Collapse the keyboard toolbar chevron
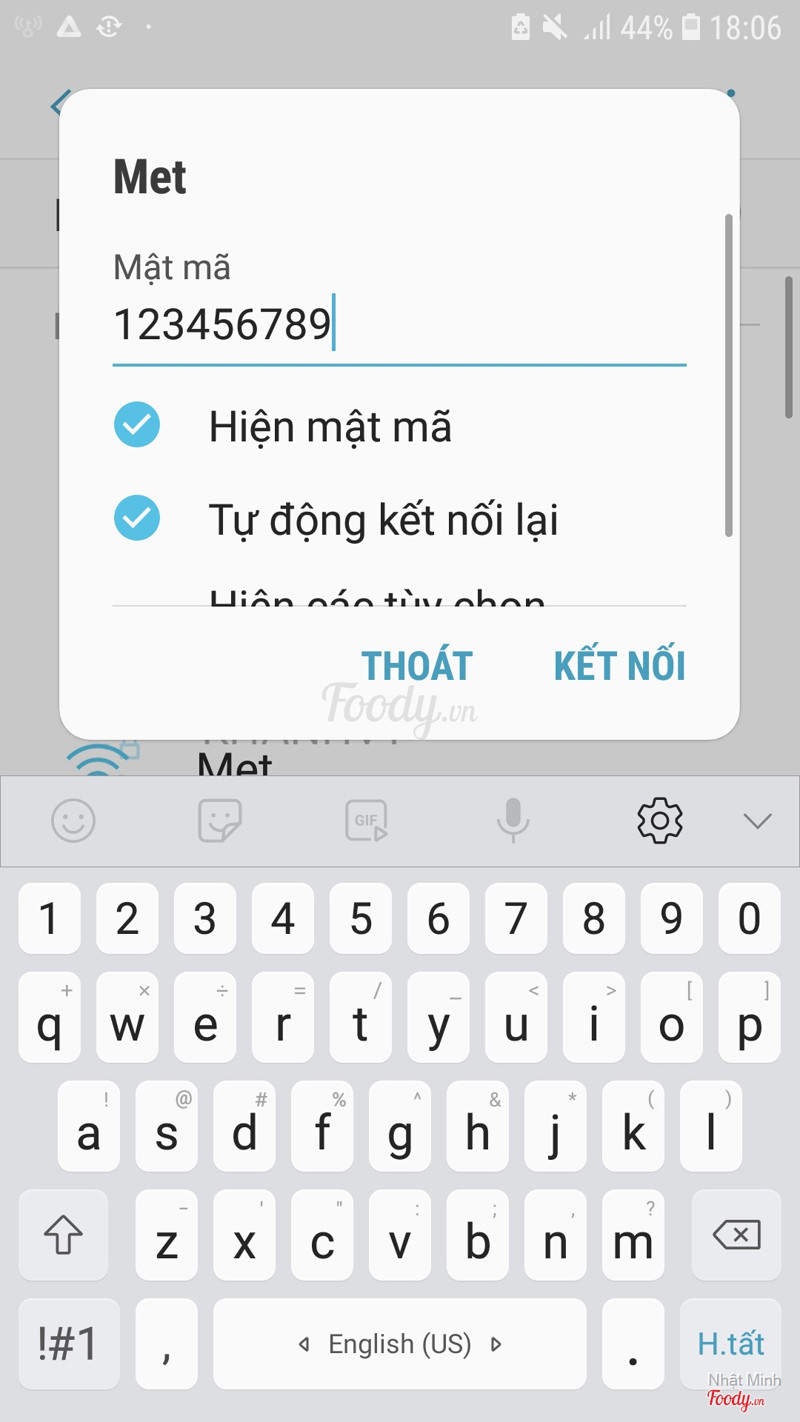 pos(757,821)
